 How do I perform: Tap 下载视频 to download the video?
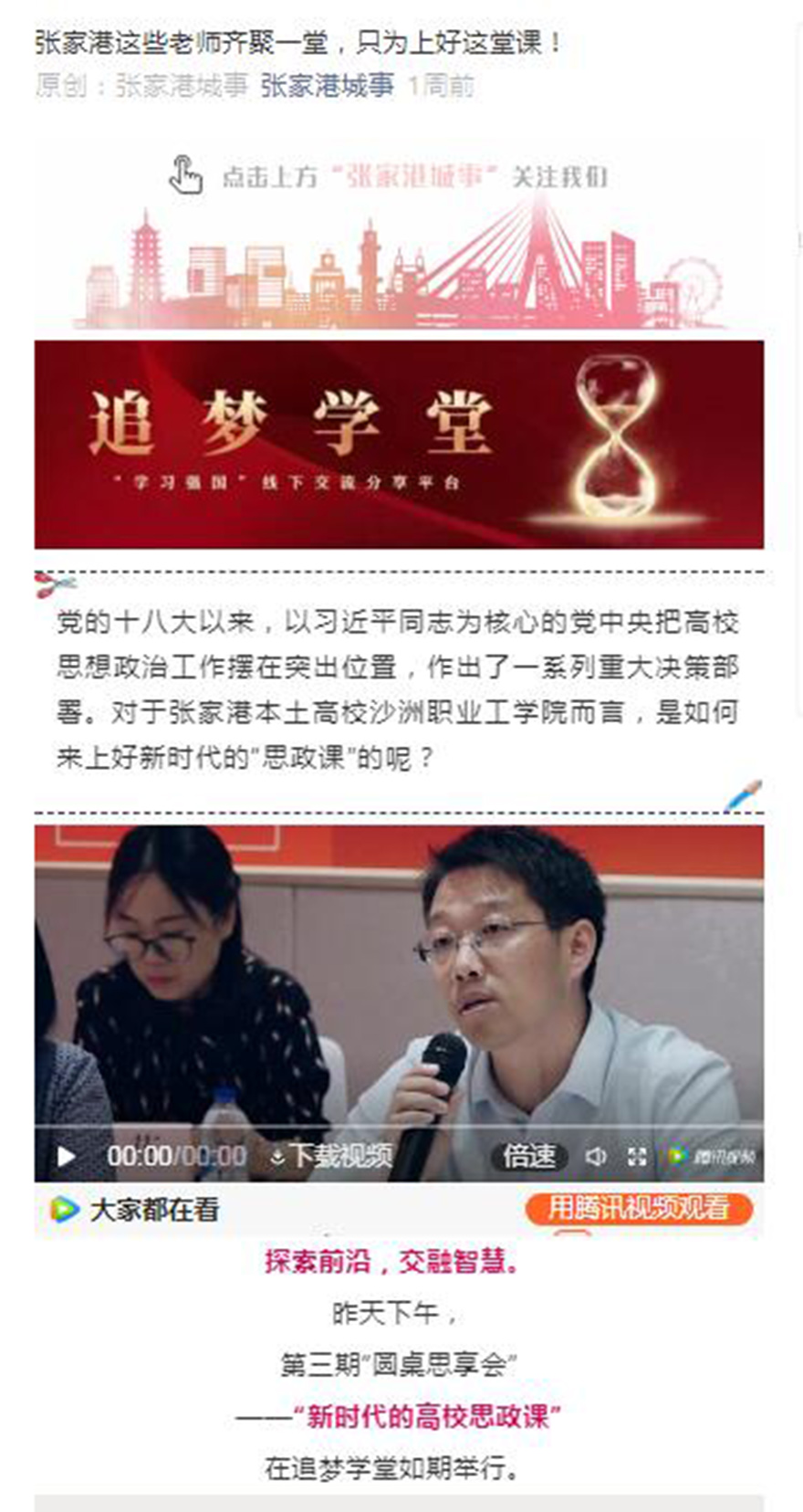tap(333, 1156)
